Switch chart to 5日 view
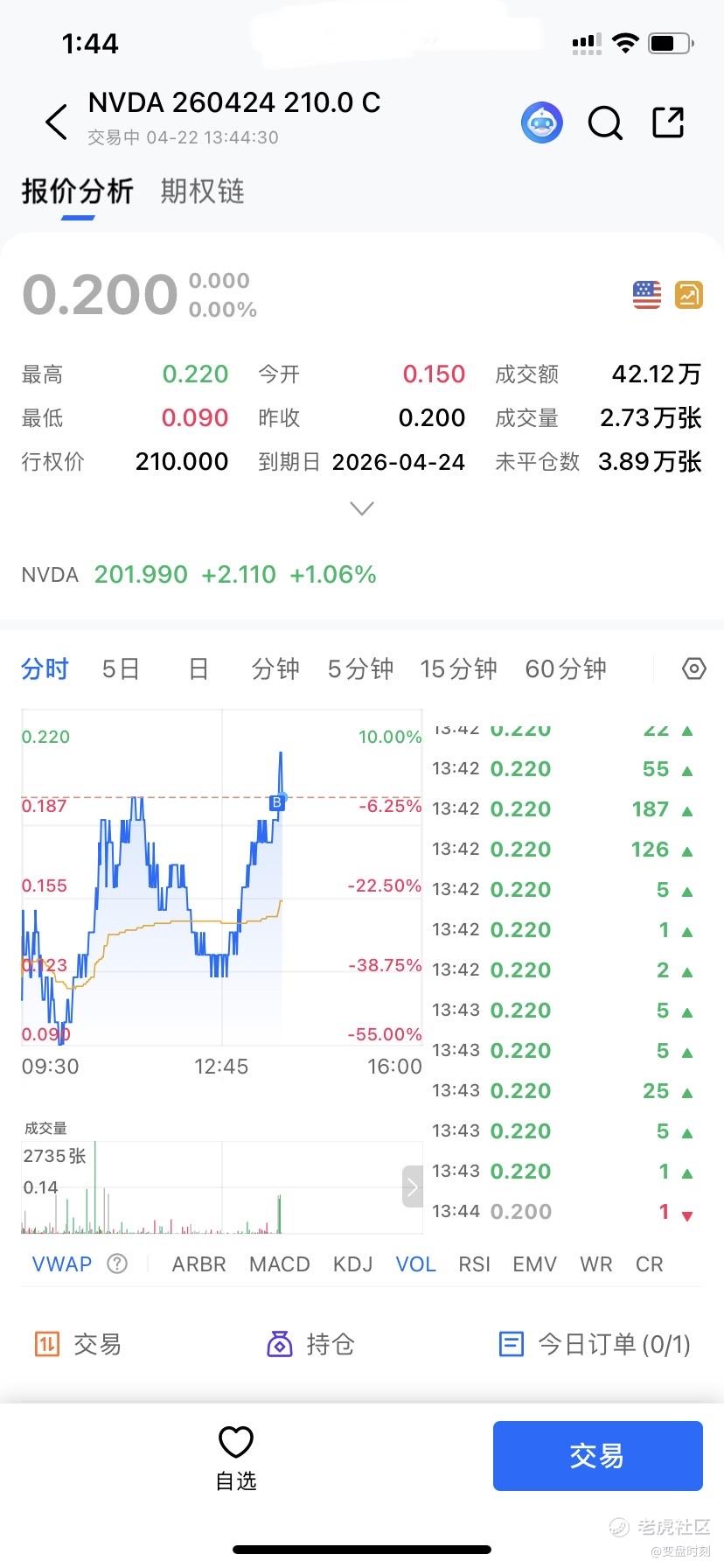 [121, 669]
